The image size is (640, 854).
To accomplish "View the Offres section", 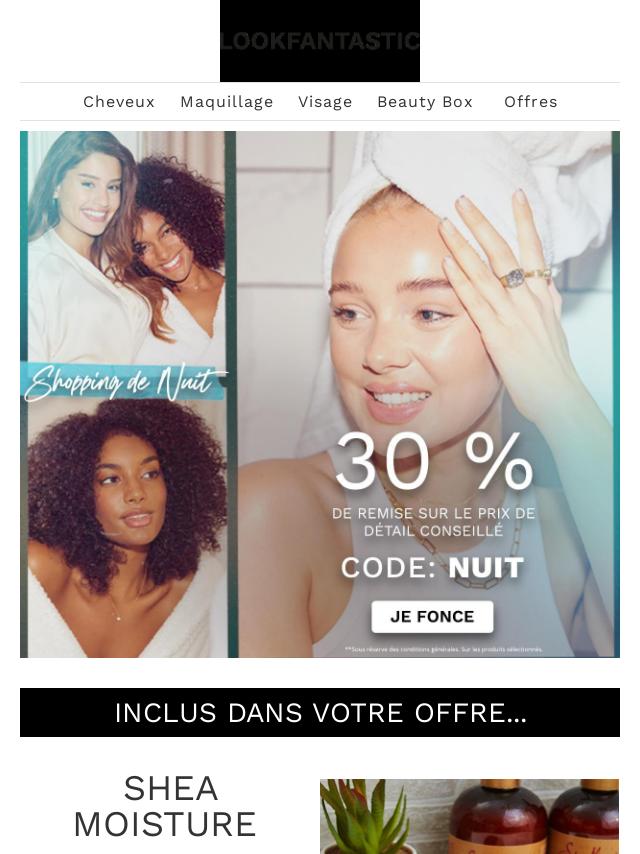I will tap(530, 102).
